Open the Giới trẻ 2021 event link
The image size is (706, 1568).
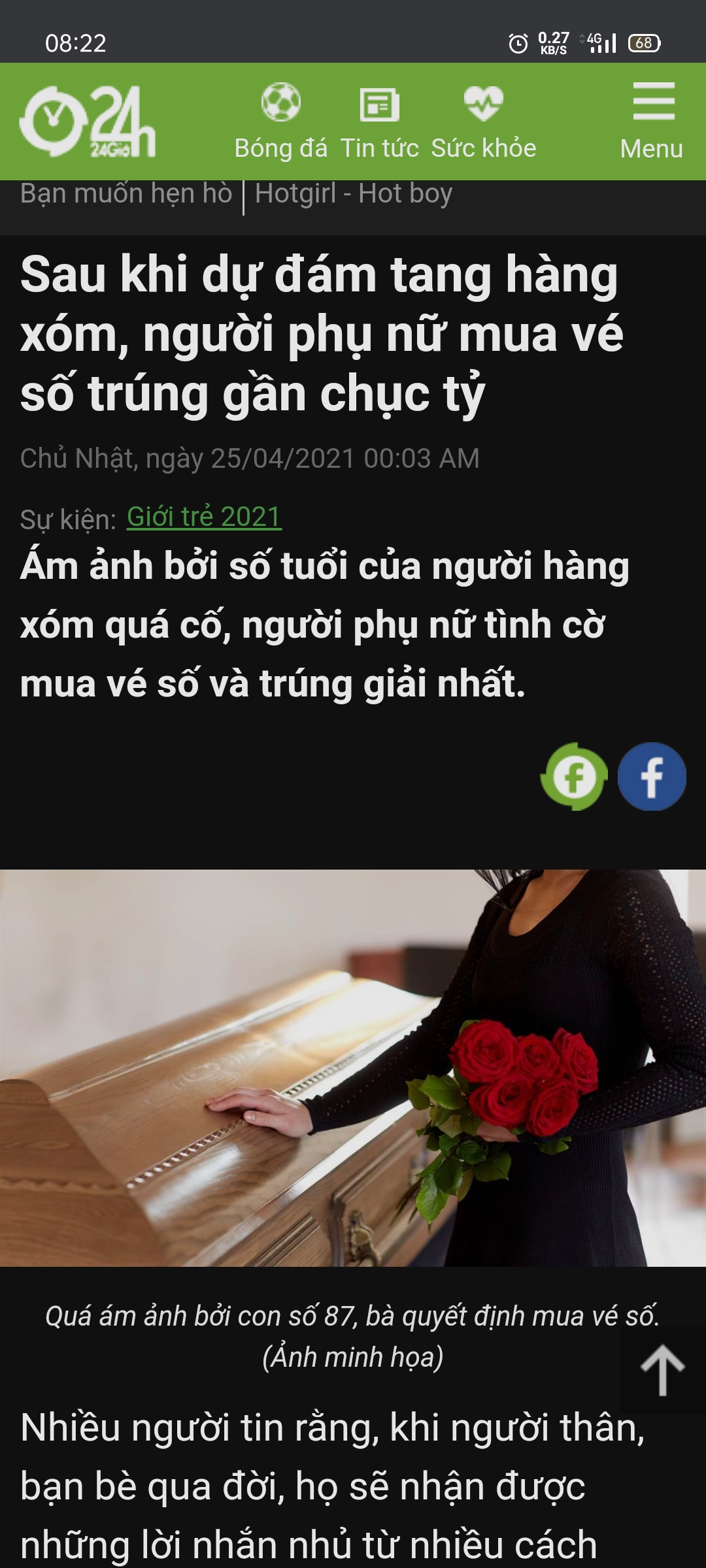click(x=204, y=517)
